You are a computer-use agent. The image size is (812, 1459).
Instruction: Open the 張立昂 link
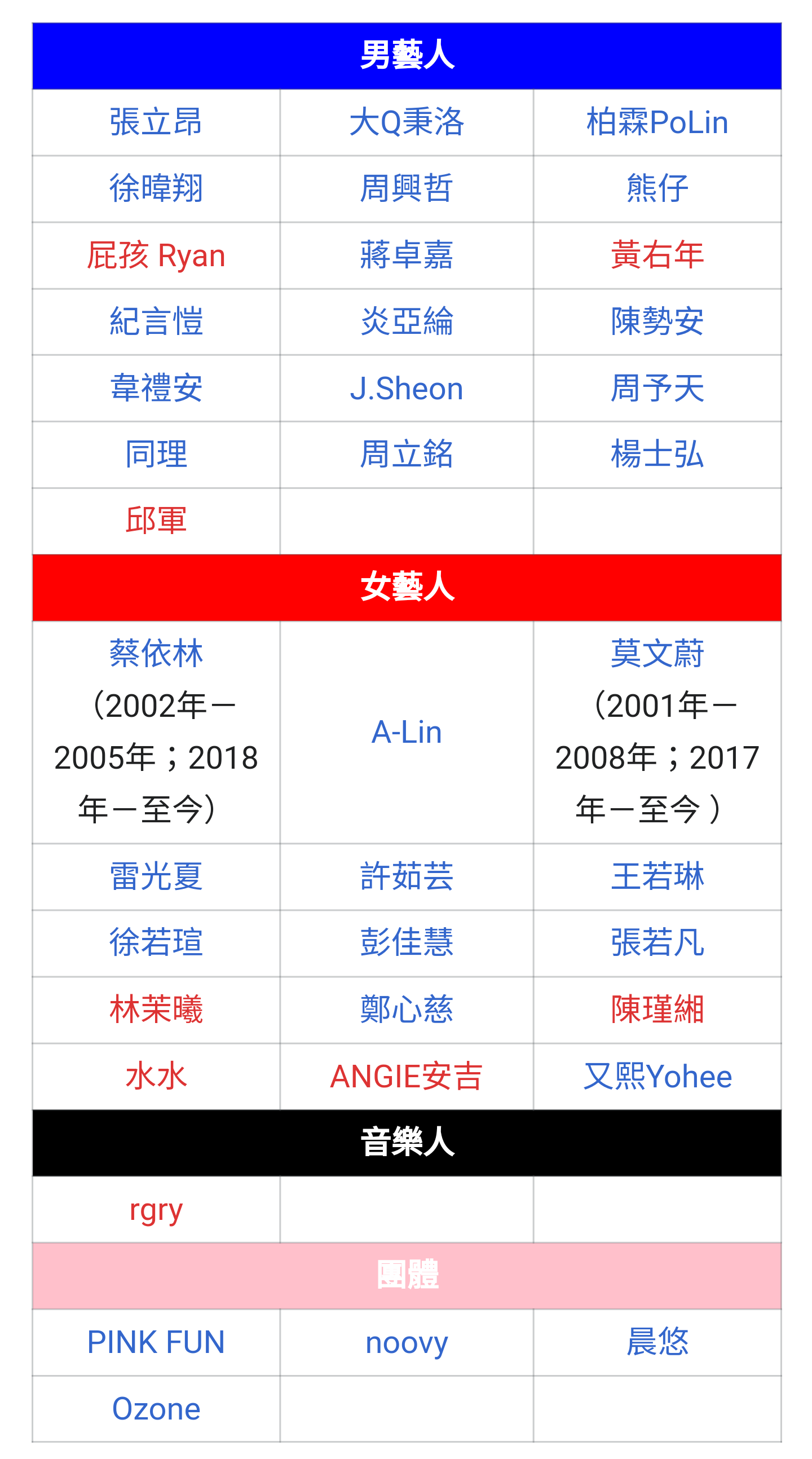pyautogui.click(x=156, y=122)
